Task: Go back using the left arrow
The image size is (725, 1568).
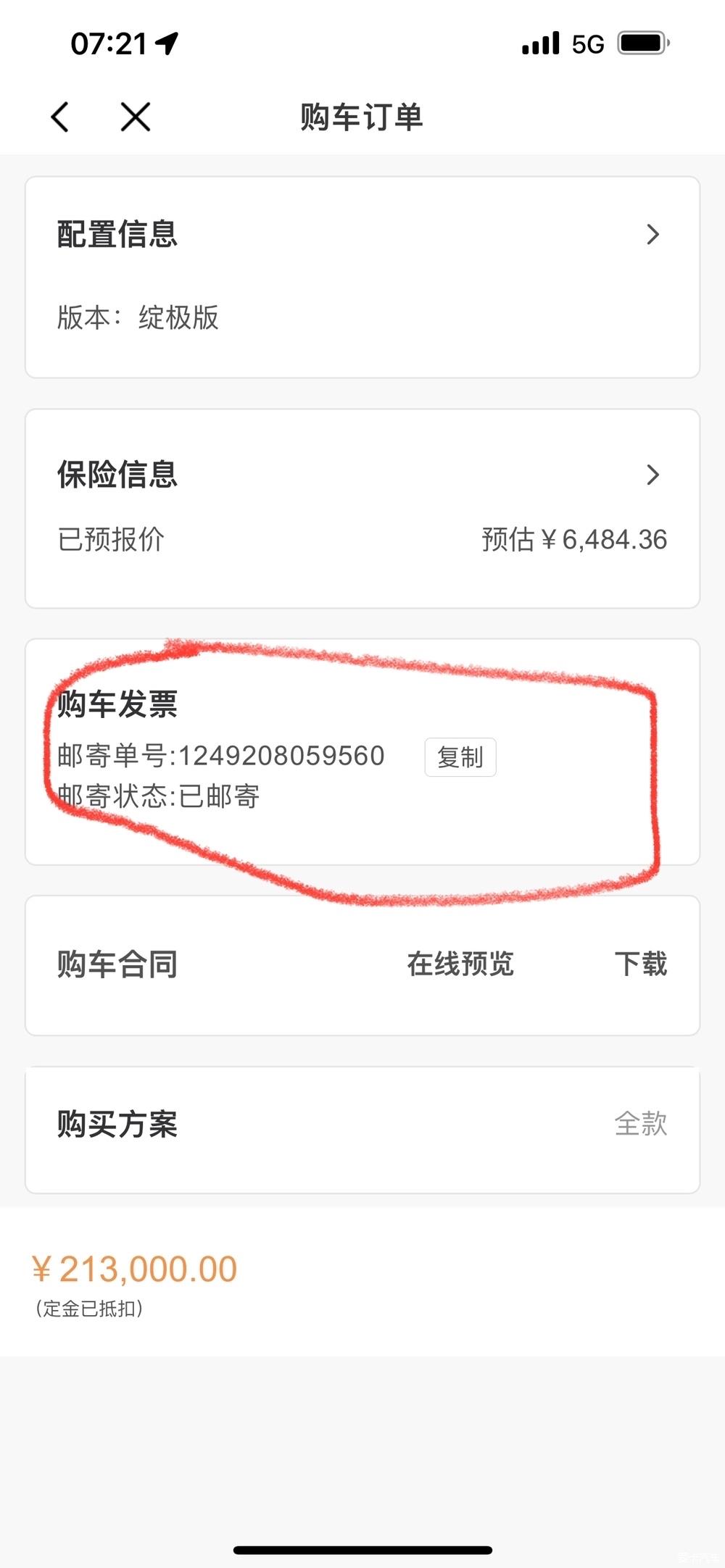Action: (x=61, y=117)
